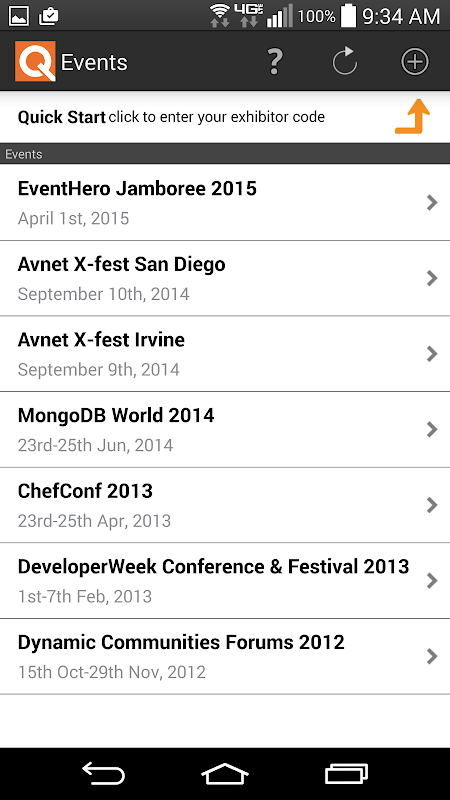Open ChefConf 2013
The image size is (450, 800).
(x=225, y=505)
